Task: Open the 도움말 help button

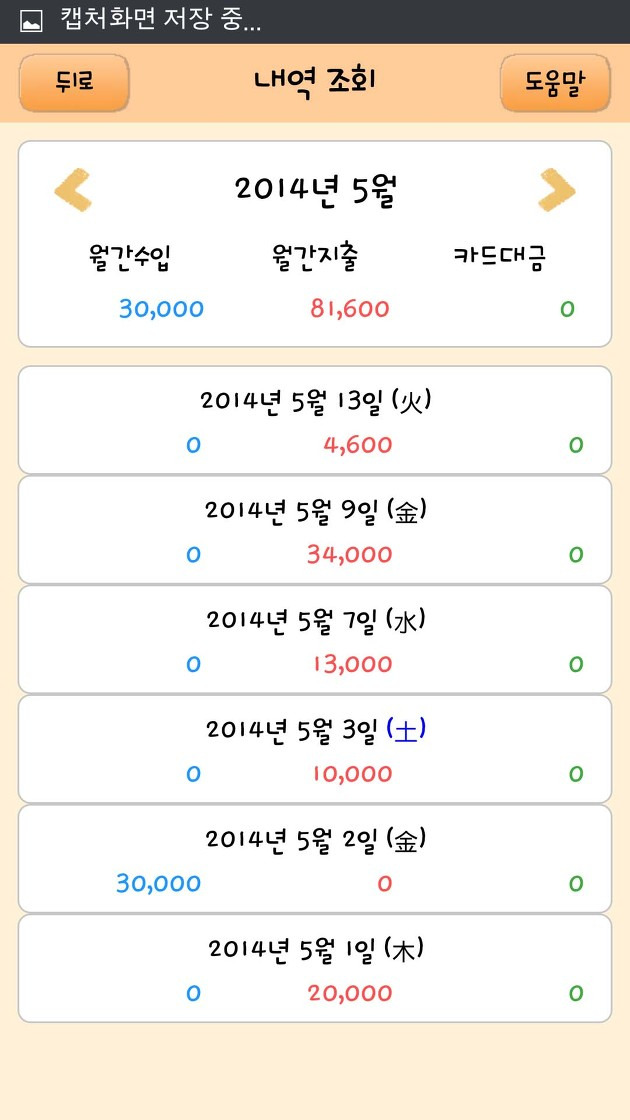Action: pyautogui.click(x=555, y=83)
